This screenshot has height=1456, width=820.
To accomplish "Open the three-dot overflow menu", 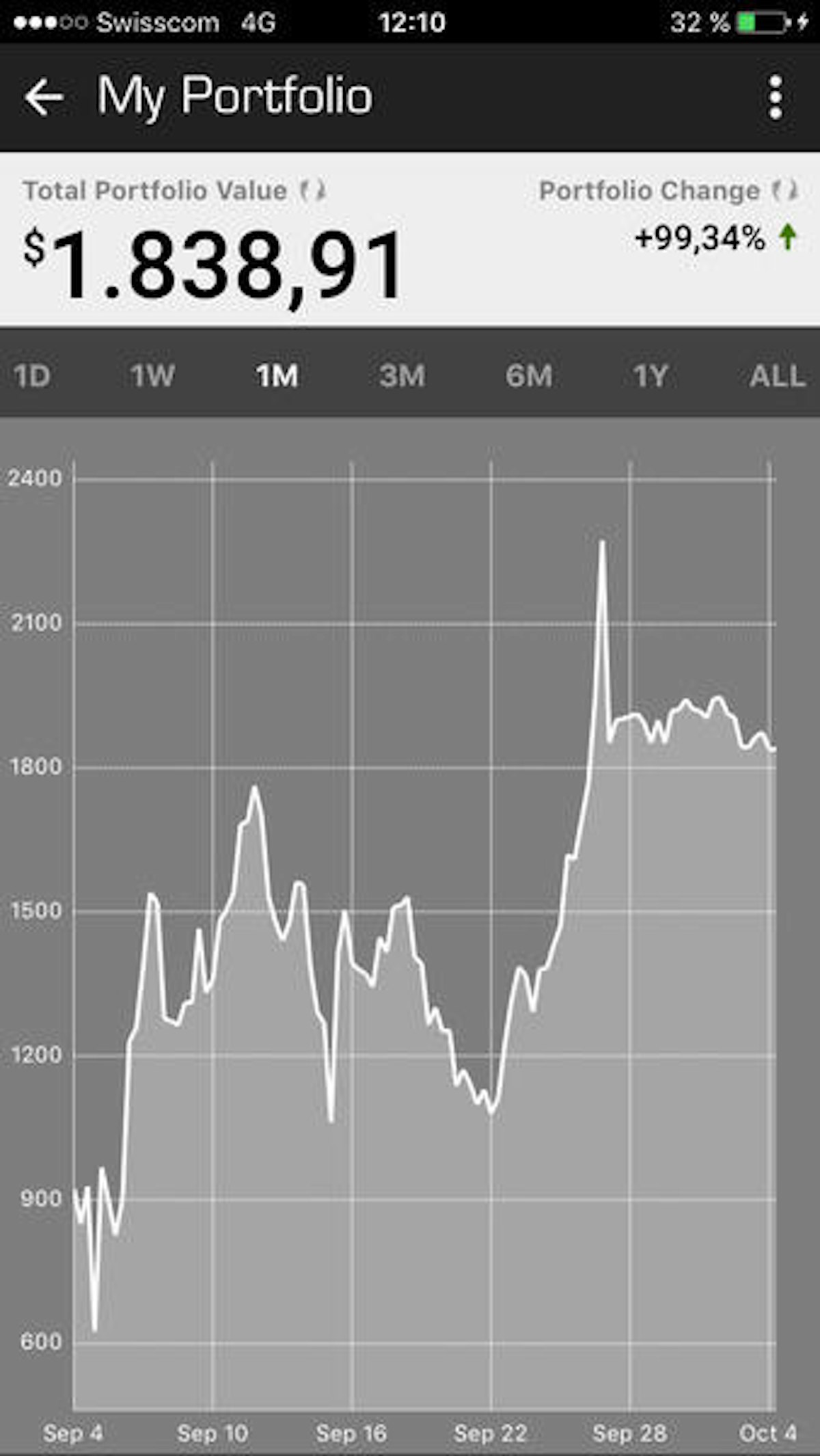I will [775, 97].
